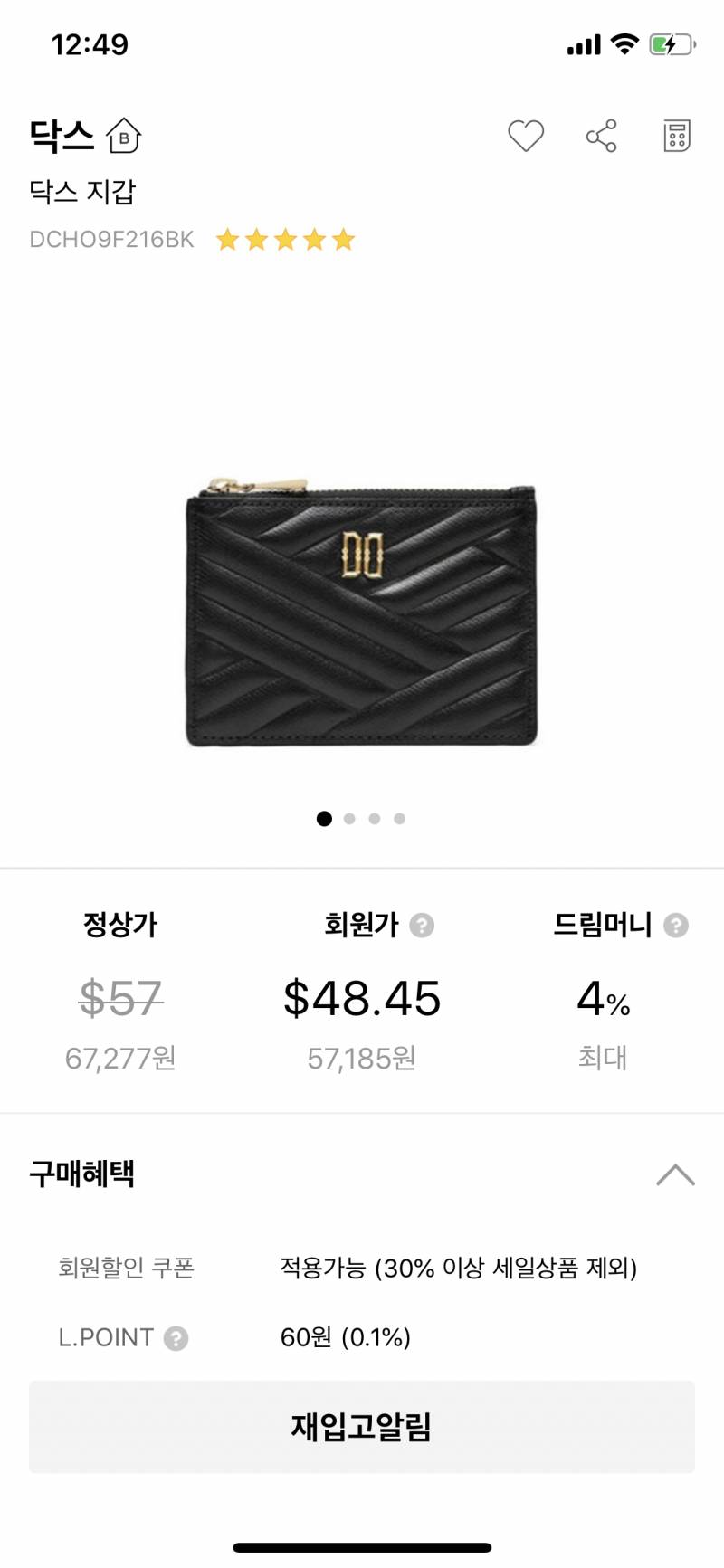Viewport: 724px width, 1568px height.
Task: Tap the first filled carousel dot
Action: click(x=323, y=818)
